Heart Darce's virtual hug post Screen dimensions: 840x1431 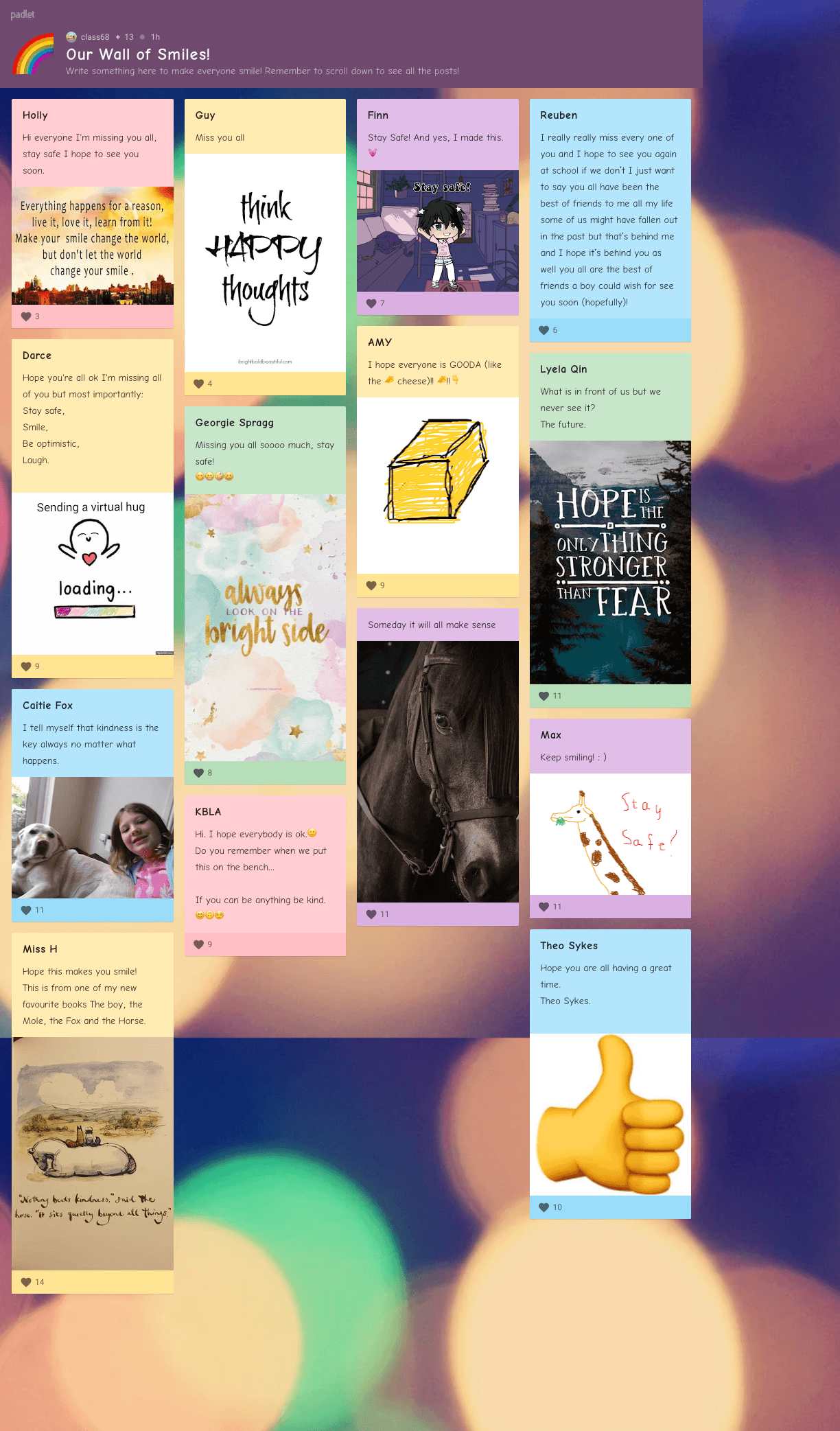coord(26,666)
